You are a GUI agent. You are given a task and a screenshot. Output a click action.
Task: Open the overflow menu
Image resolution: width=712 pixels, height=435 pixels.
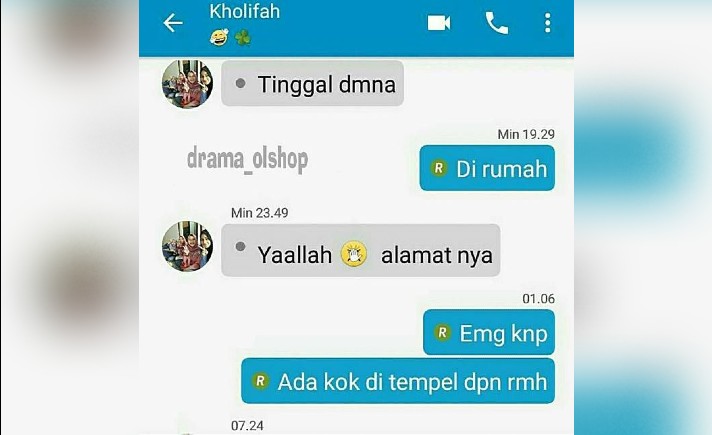[x=547, y=23]
